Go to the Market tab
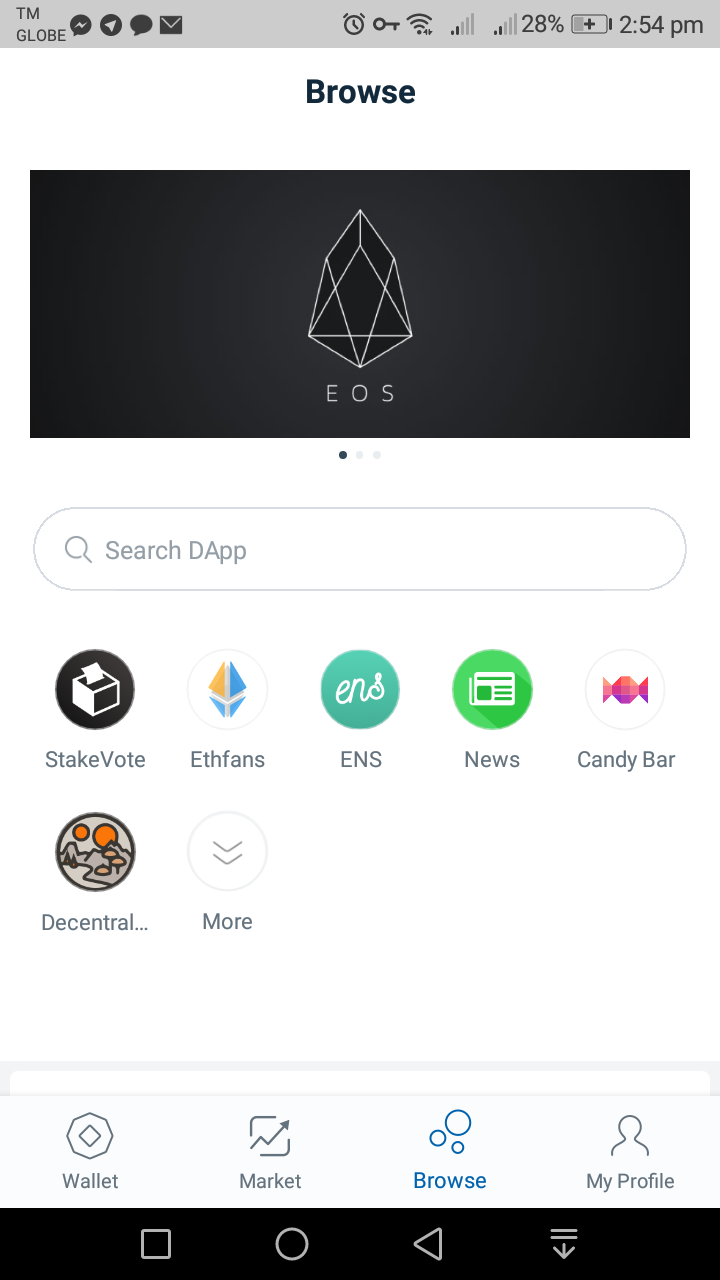 click(x=270, y=1152)
